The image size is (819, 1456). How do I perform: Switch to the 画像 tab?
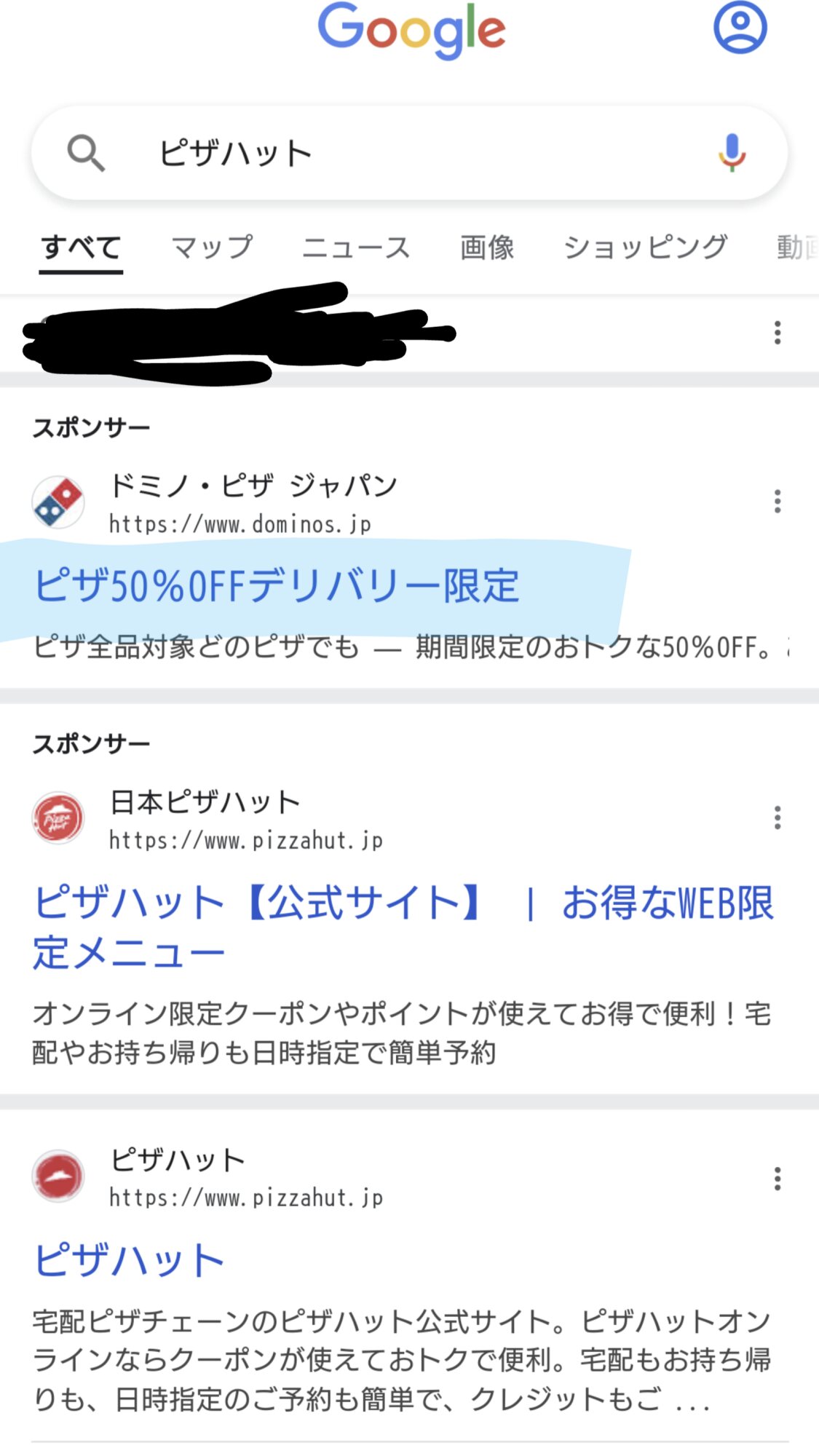coord(487,248)
